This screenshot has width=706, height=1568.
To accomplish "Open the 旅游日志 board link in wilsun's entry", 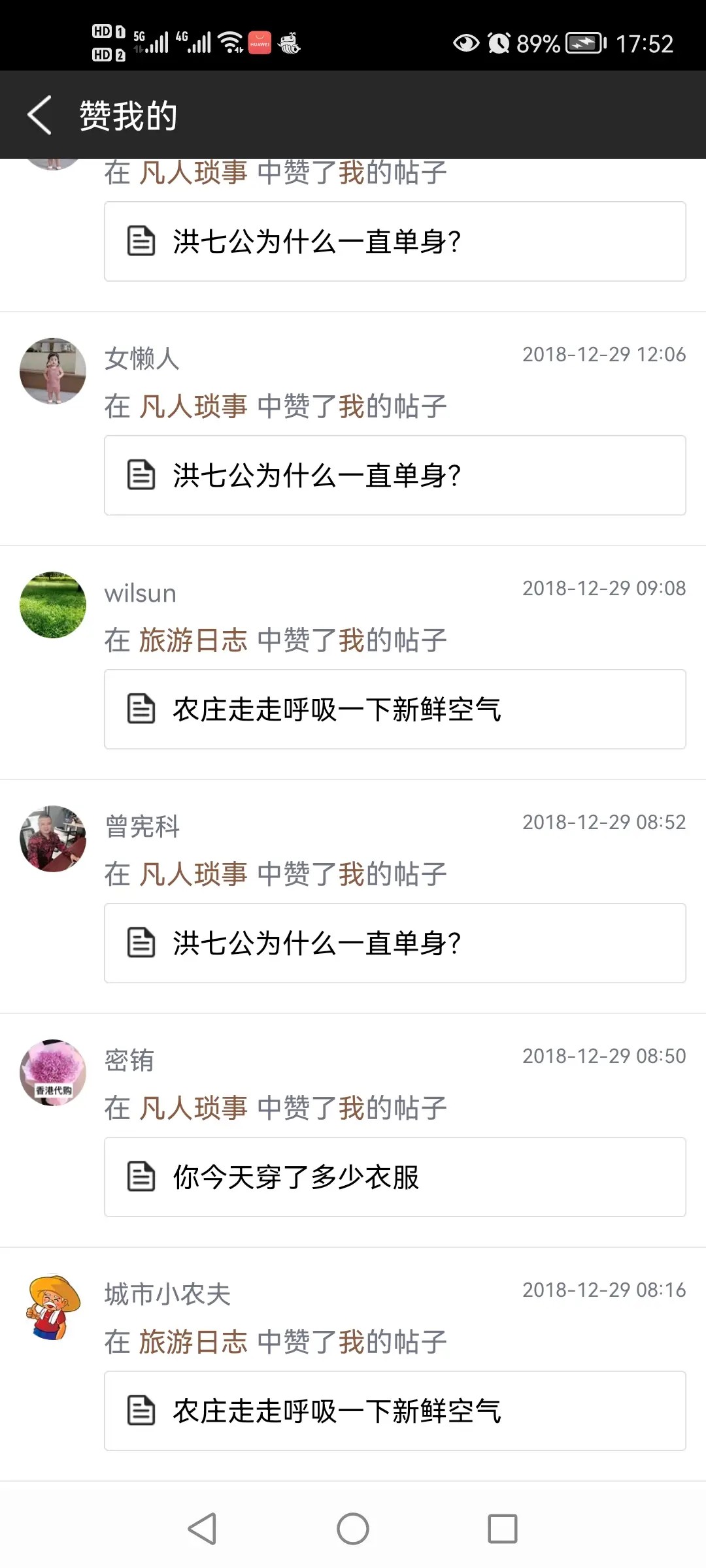I will pyautogui.click(x=193, y=640).
